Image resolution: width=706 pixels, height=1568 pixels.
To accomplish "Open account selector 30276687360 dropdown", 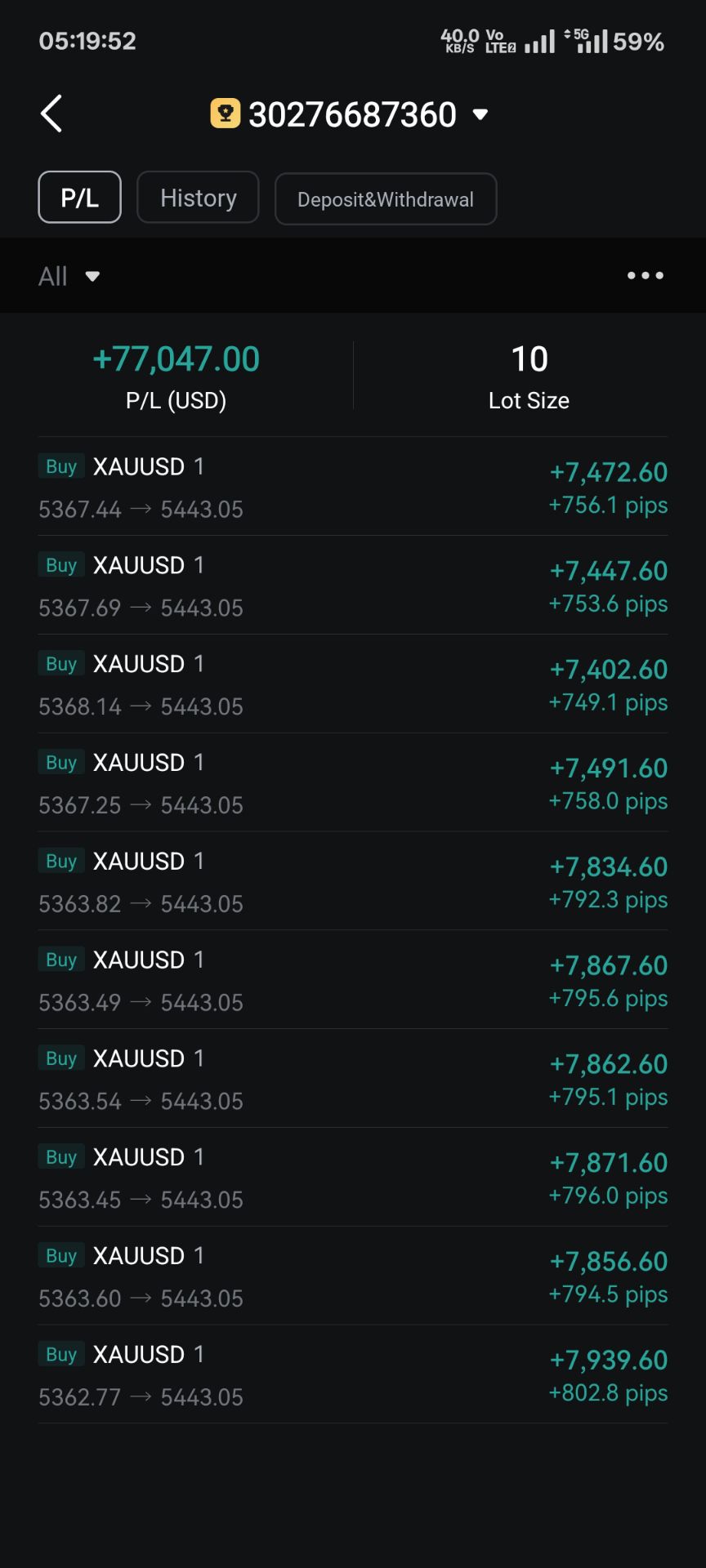I will click(351, 114).
